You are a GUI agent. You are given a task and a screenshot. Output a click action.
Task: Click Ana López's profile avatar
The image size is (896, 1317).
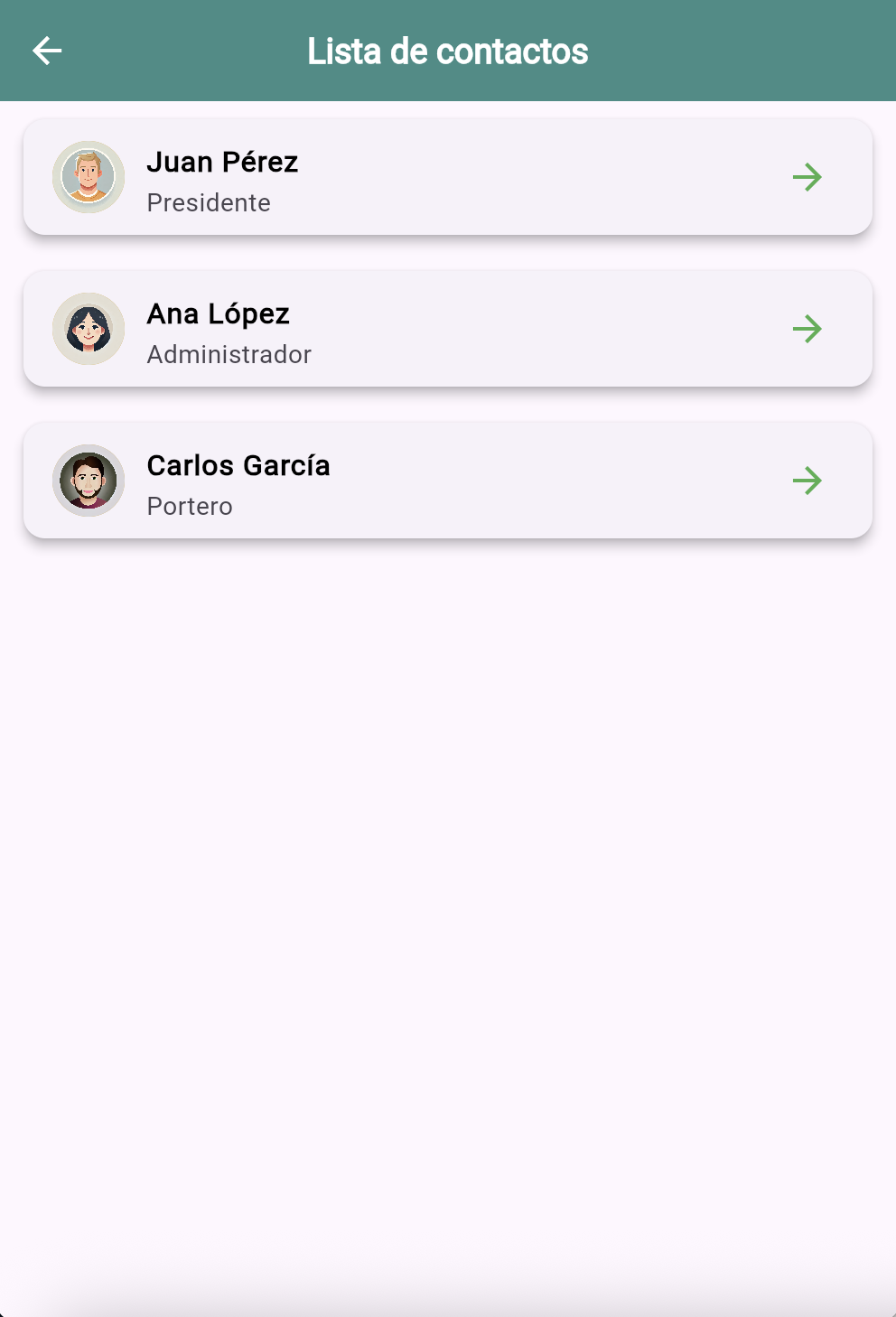[89, 329]
